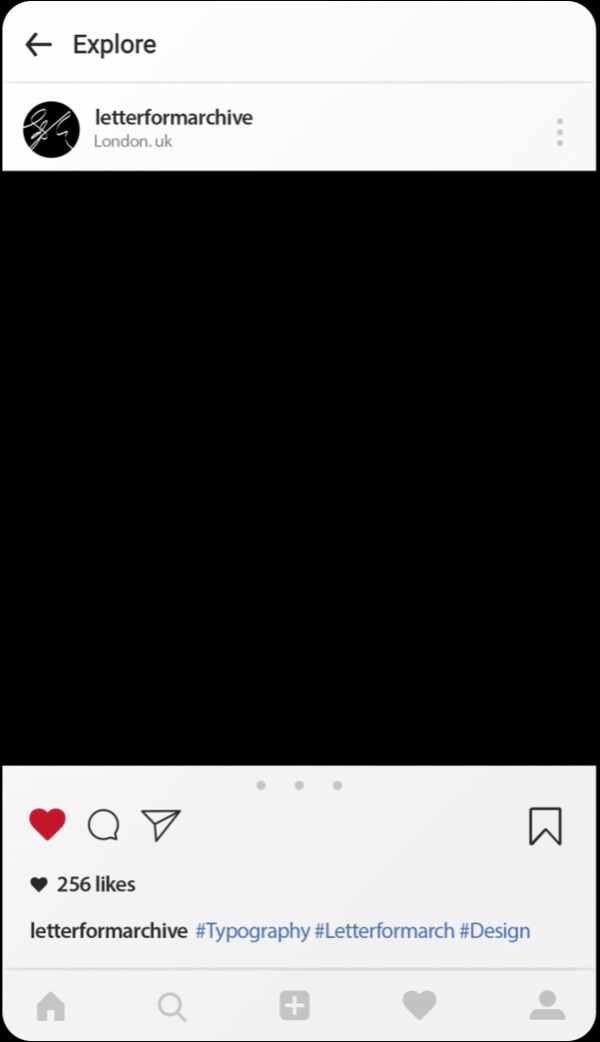The image size is (600, 1042).
Task: Open letterformarchive profile picture
Action: pos(51,130)
